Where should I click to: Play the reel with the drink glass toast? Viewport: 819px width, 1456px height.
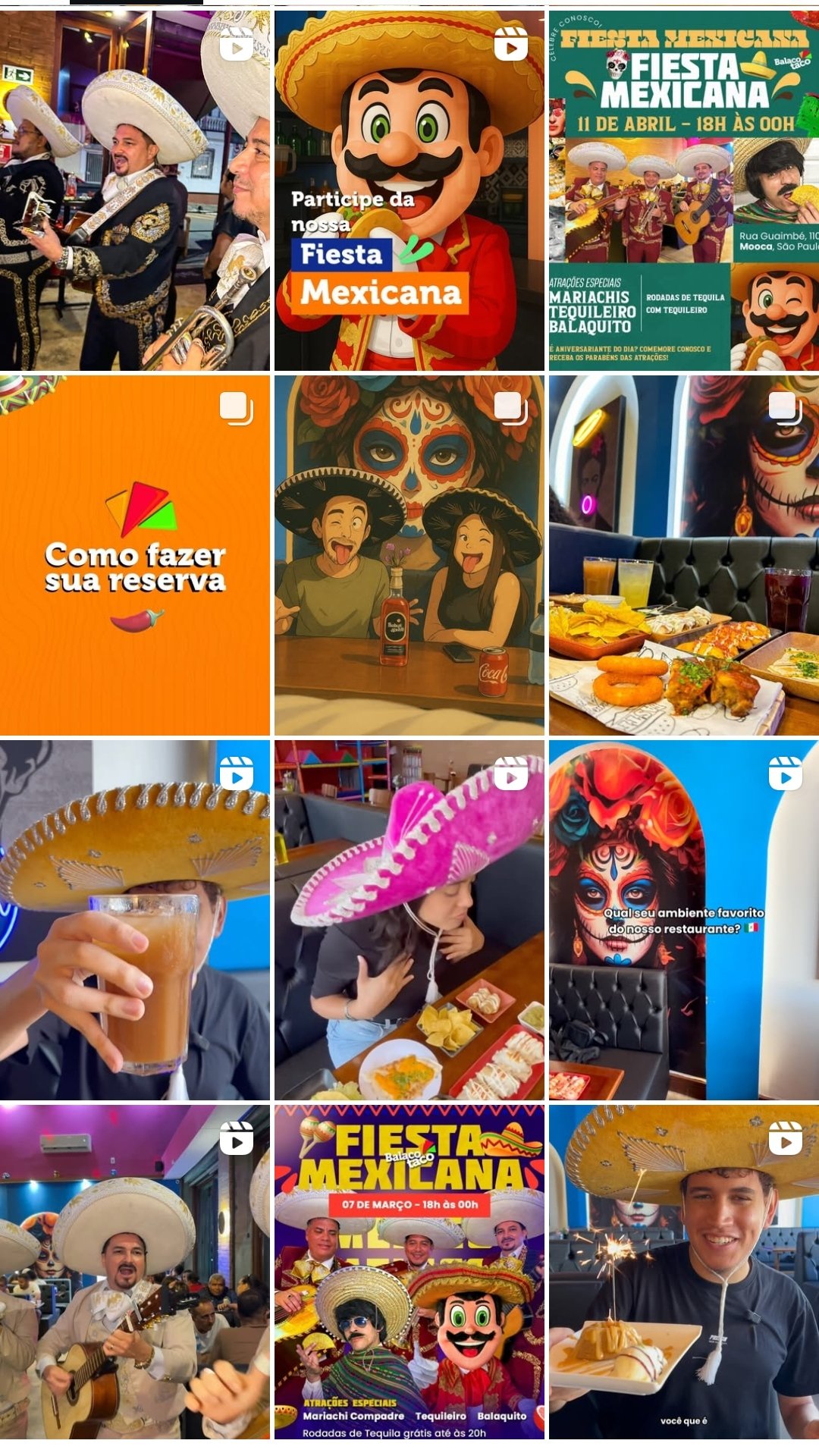pos(135,920)
